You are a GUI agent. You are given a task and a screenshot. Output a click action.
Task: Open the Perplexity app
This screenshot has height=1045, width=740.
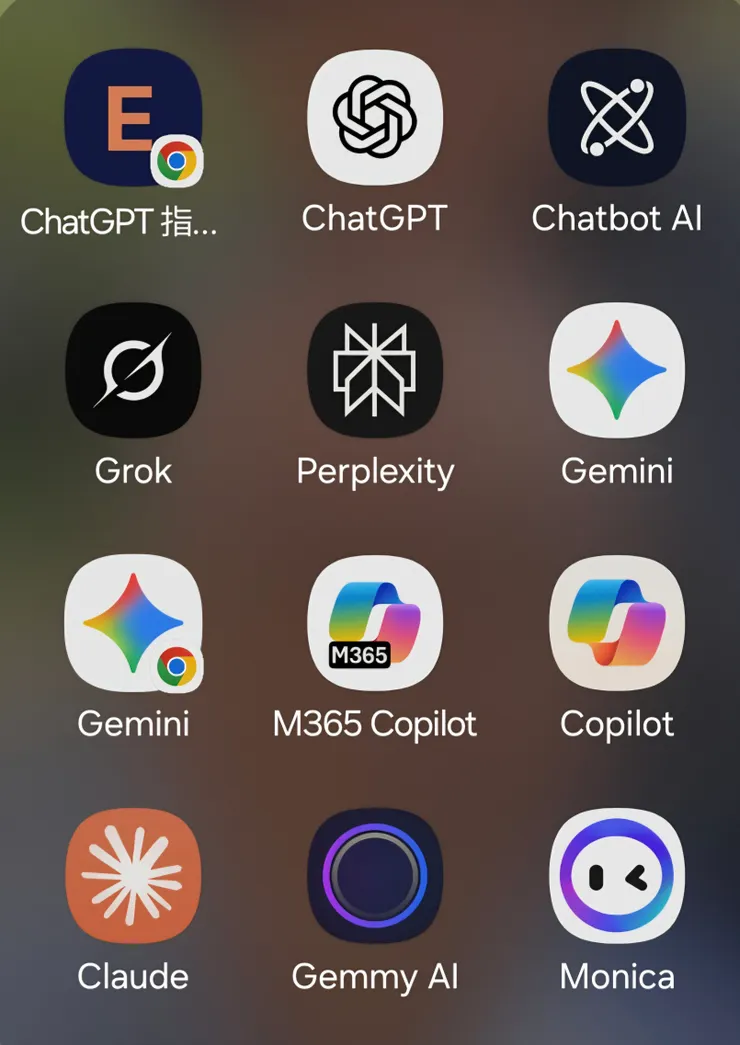tap(375, 370)
